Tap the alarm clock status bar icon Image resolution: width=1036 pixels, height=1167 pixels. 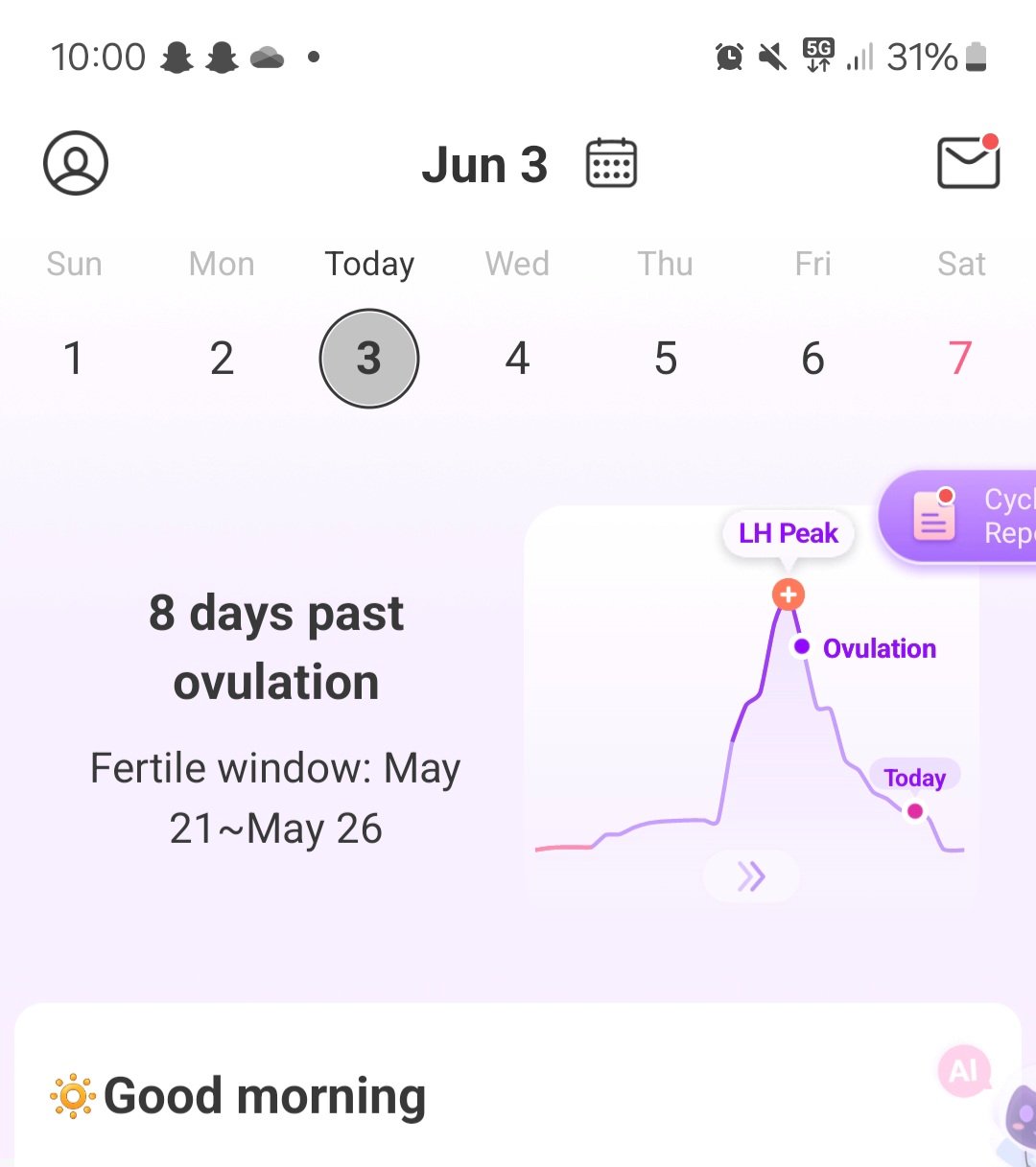pyautogui.click(x=729, y=57)
